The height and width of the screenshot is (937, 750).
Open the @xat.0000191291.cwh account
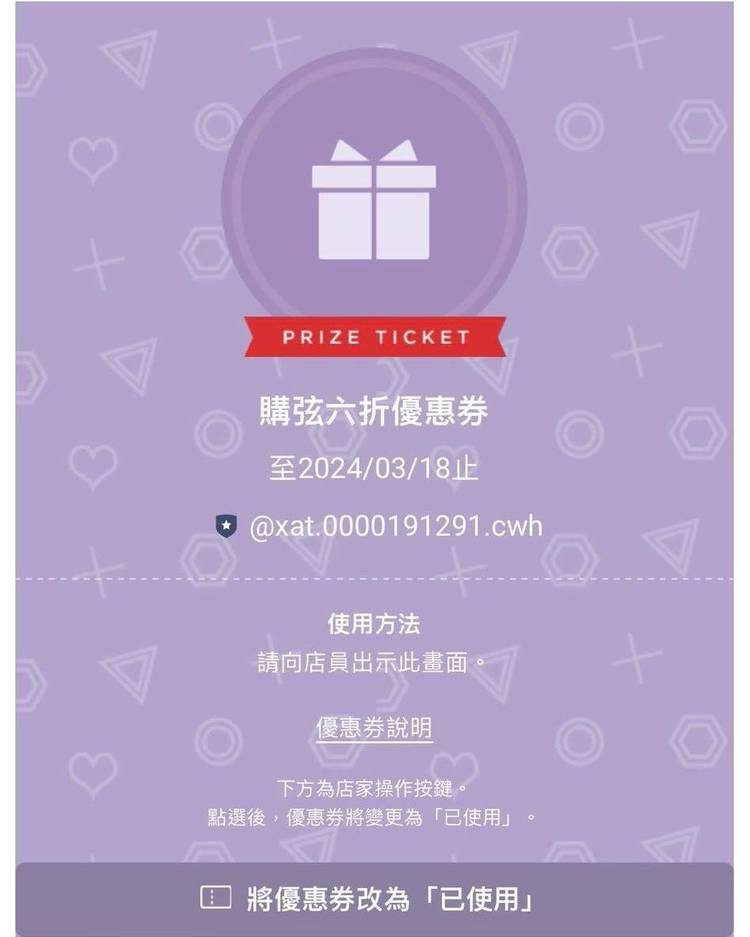tap(395, 525)
